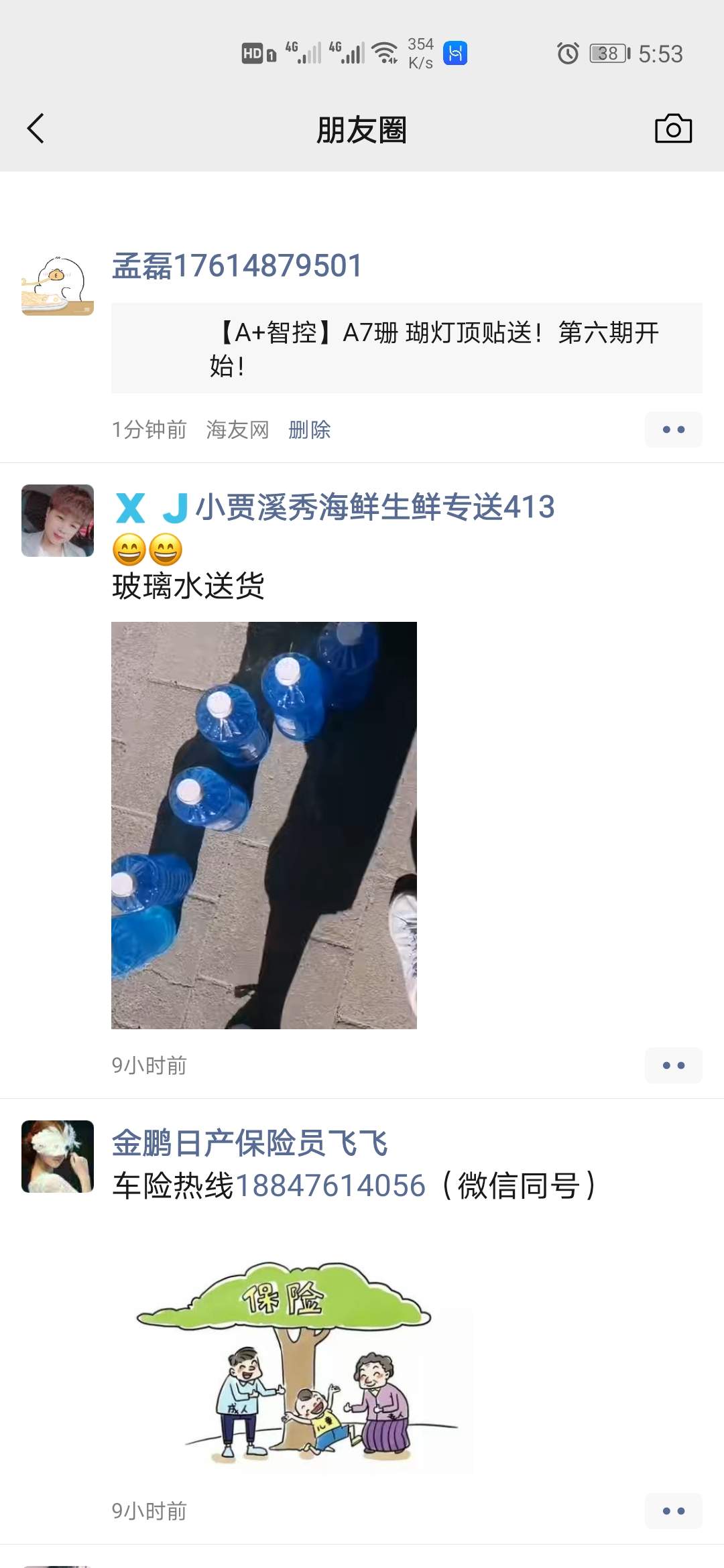This screenshot has height=1568, width=724.
Task: Open the options dots on 孟磊's post
Action: tap(673, 430)
